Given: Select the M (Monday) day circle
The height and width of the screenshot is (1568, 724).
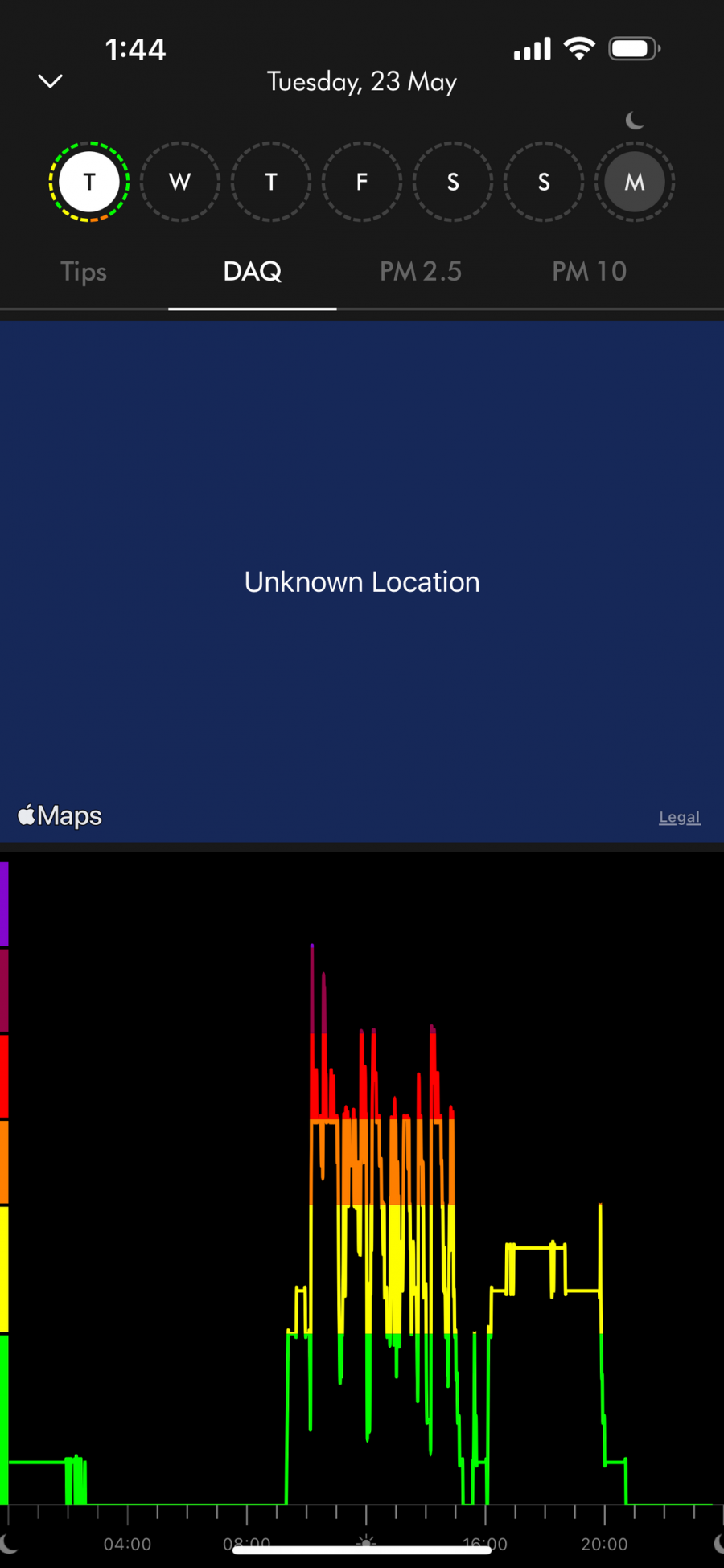Looking at the screenshot, I should (x=635, y=182).
